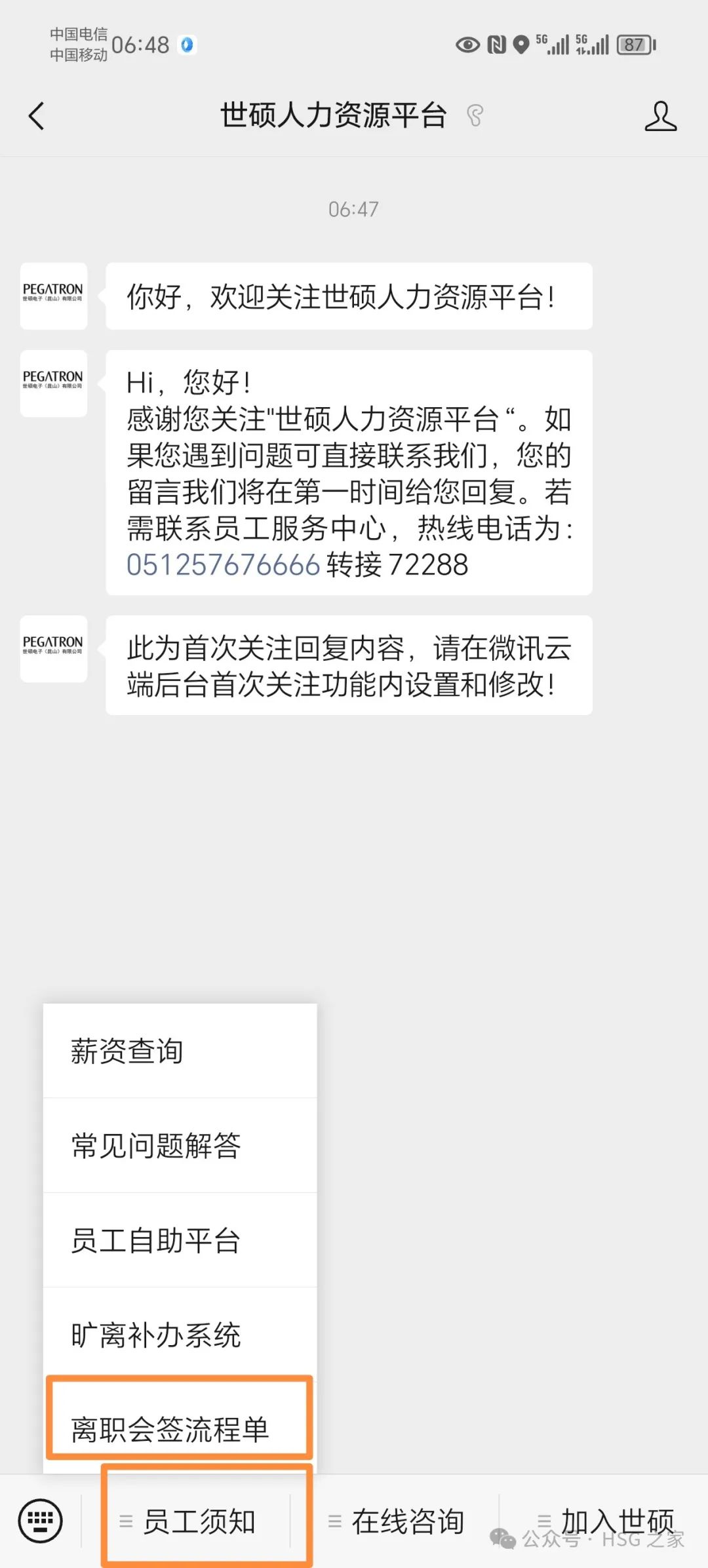Go back using the top-left arrow
Screen dimensions: 708x1568
point(37,117)
